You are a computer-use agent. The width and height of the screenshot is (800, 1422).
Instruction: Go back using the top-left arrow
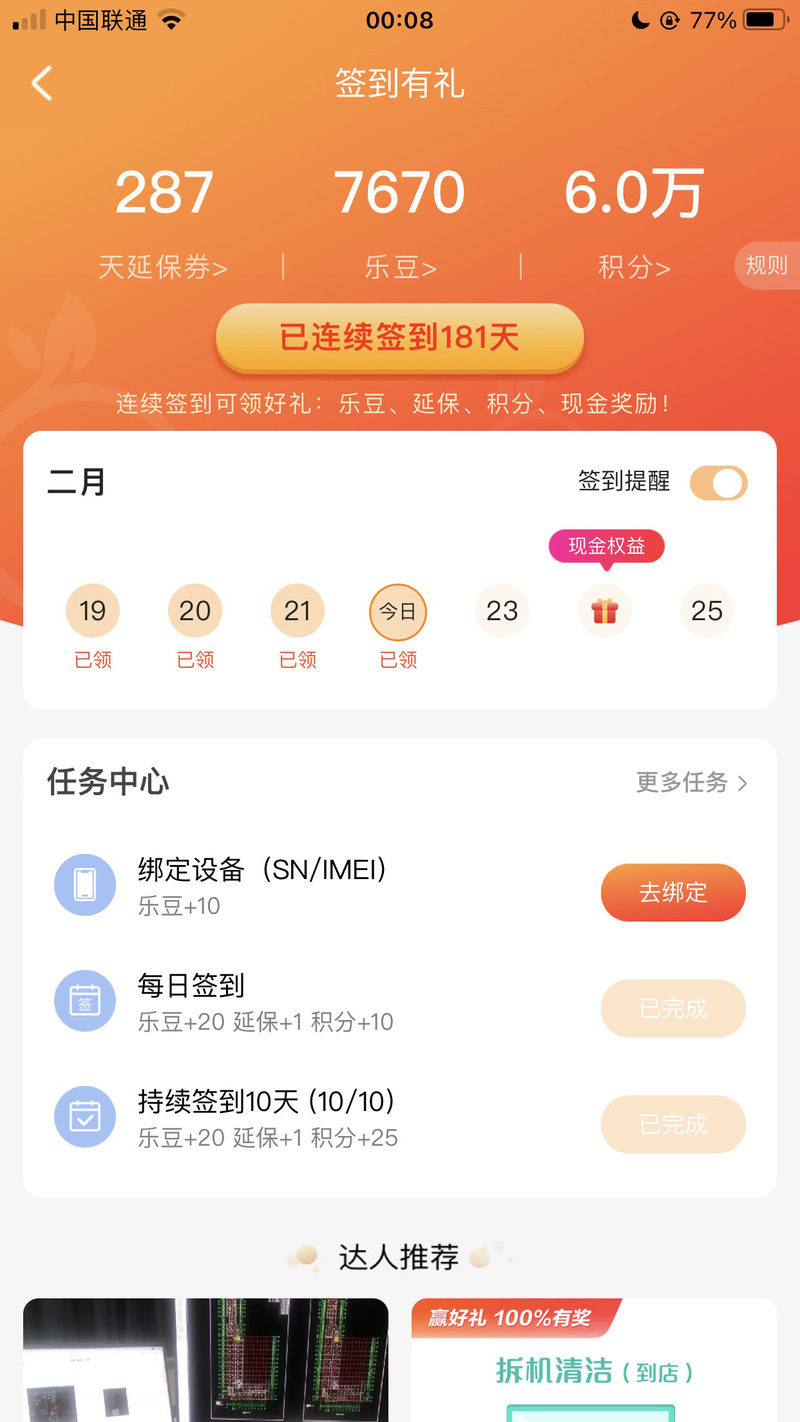(x=42, y=84)
